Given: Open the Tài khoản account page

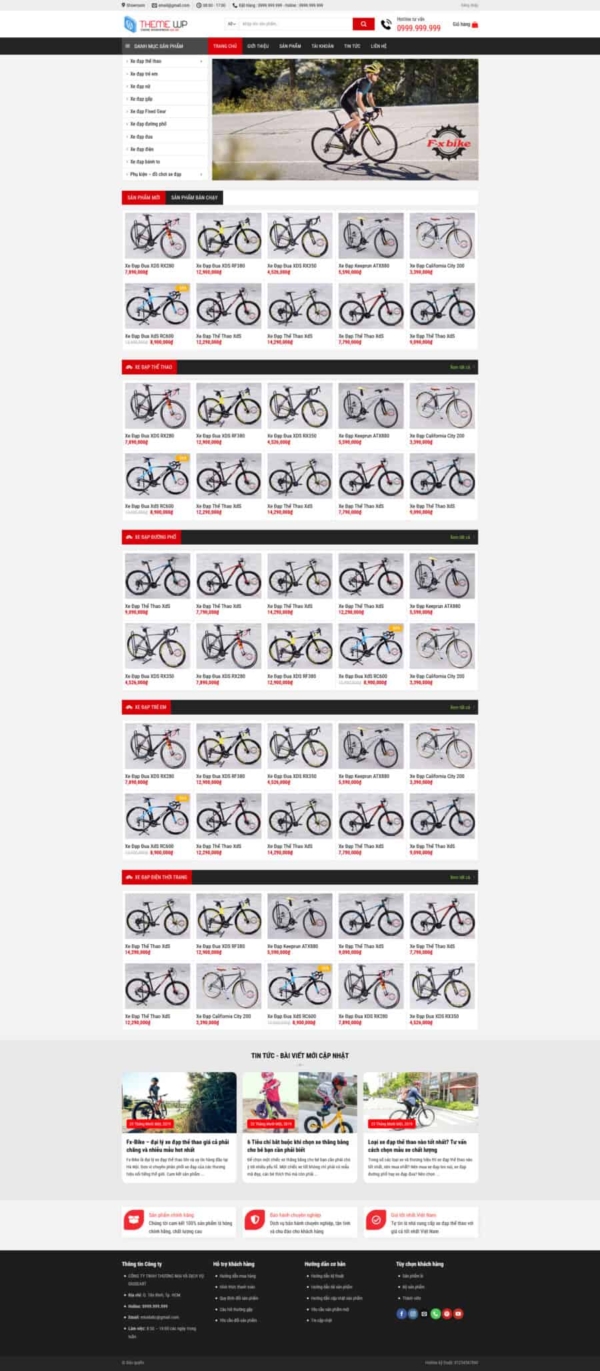Looking at the screenshot, I should click(322, 46).
